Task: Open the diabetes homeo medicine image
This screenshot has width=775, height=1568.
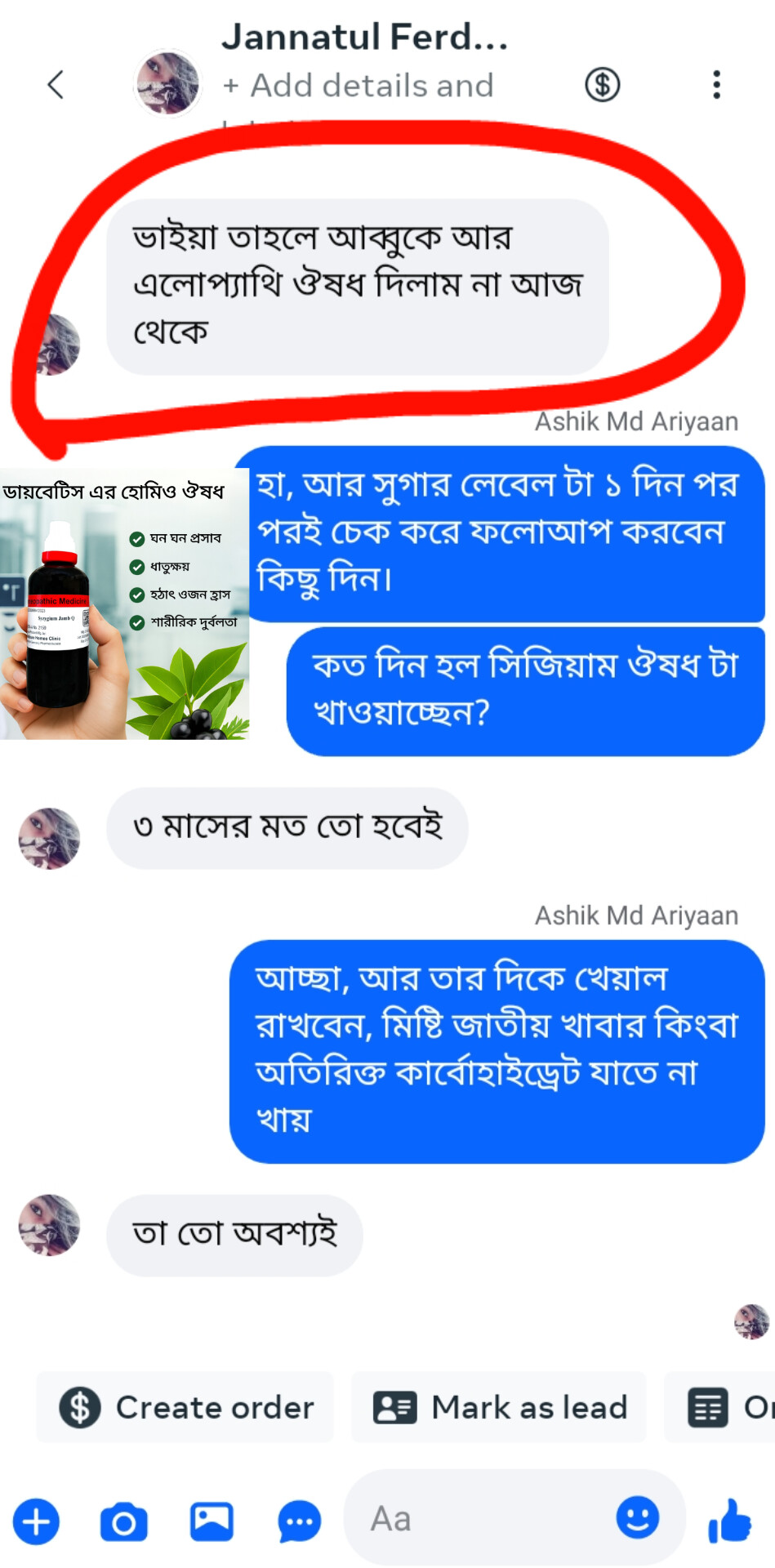Action: click(x=124, y=604)
